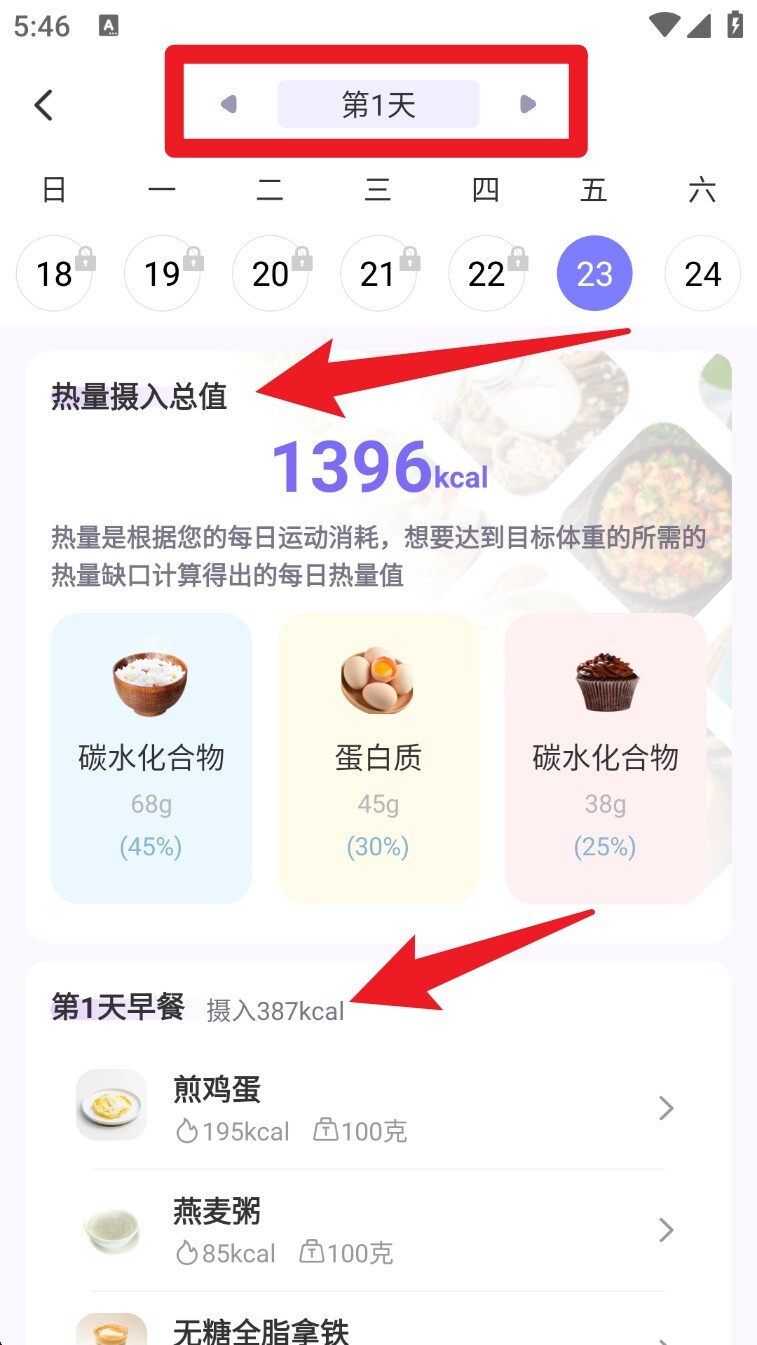Viewport: 757px width, 1345px height.
Task: Open the 燕麦粥 food details
Action: pyautogui.click(x=378, y=1230)
